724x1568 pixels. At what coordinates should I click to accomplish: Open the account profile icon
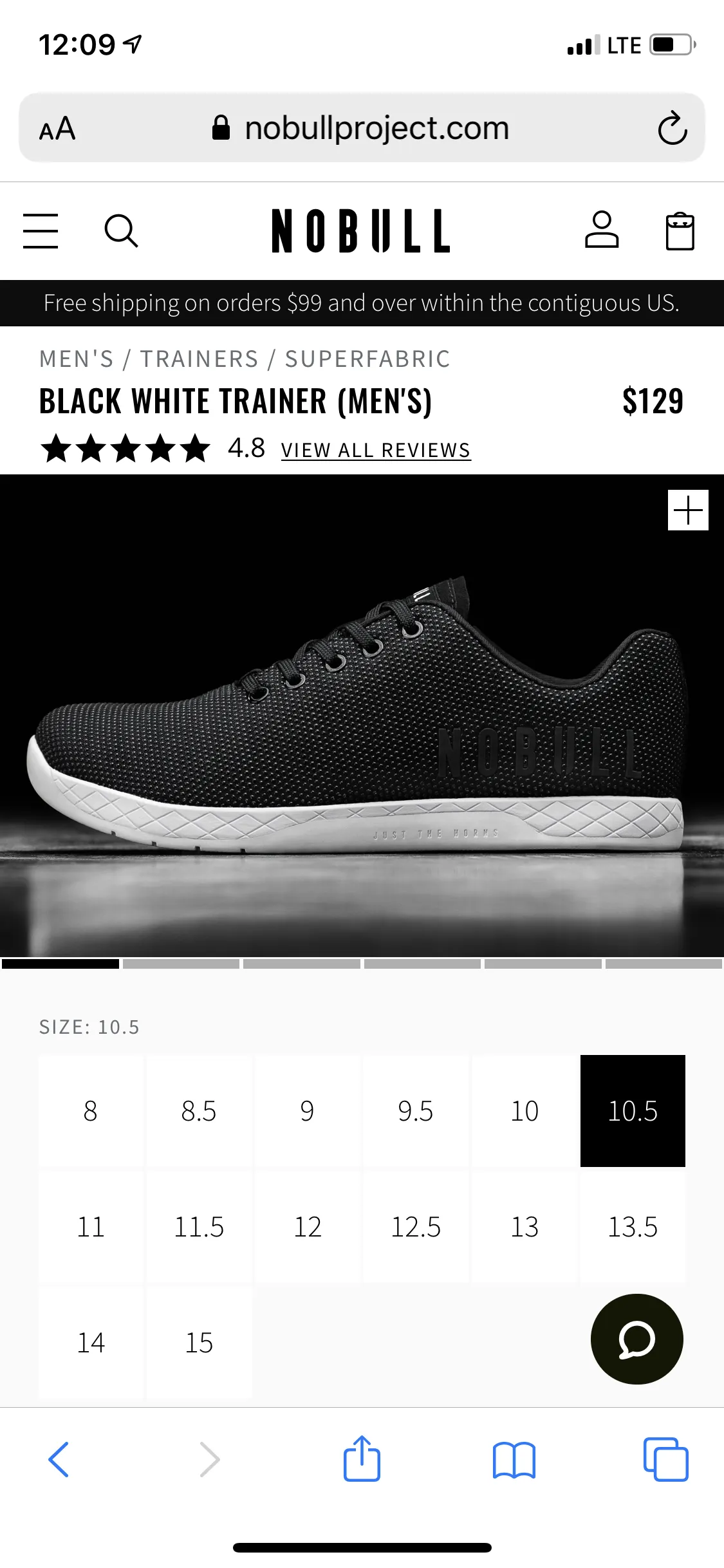tap(601, 230)
